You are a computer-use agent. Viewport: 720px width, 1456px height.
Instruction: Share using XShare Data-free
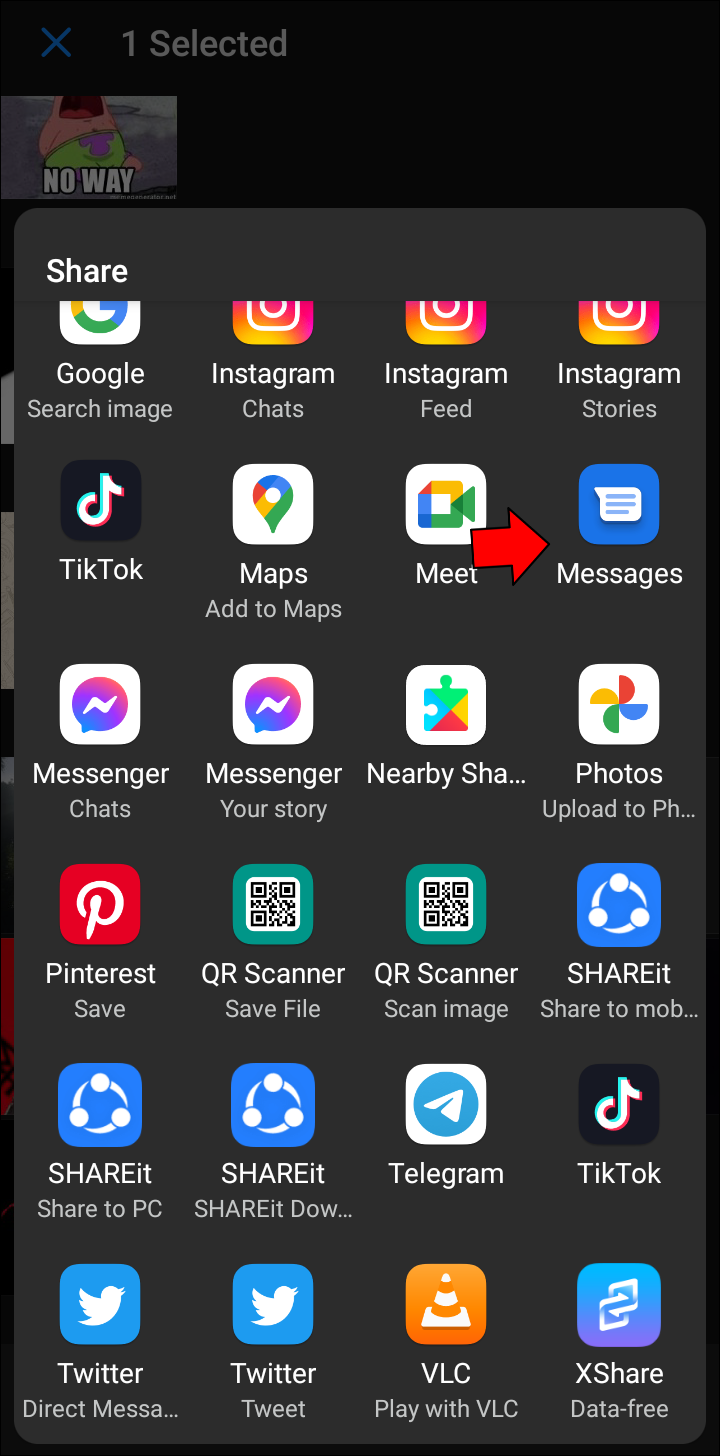point(619,1305)
